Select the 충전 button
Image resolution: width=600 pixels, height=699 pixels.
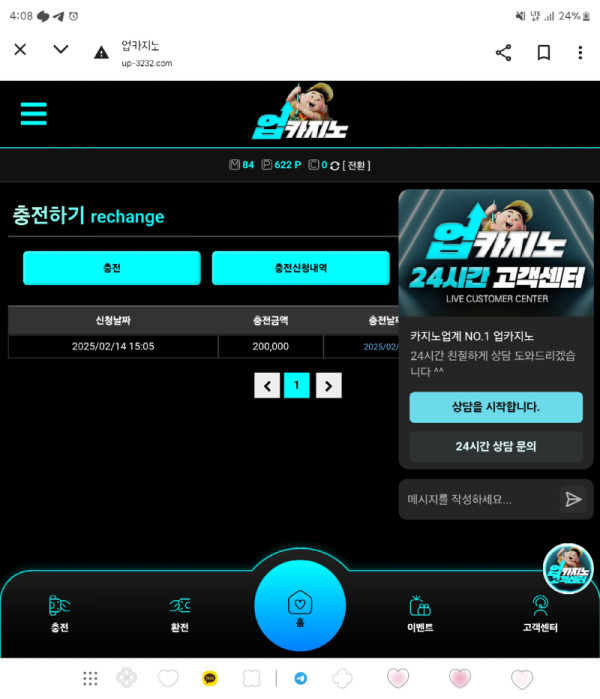pyautogui.click(x=112, y=268)
